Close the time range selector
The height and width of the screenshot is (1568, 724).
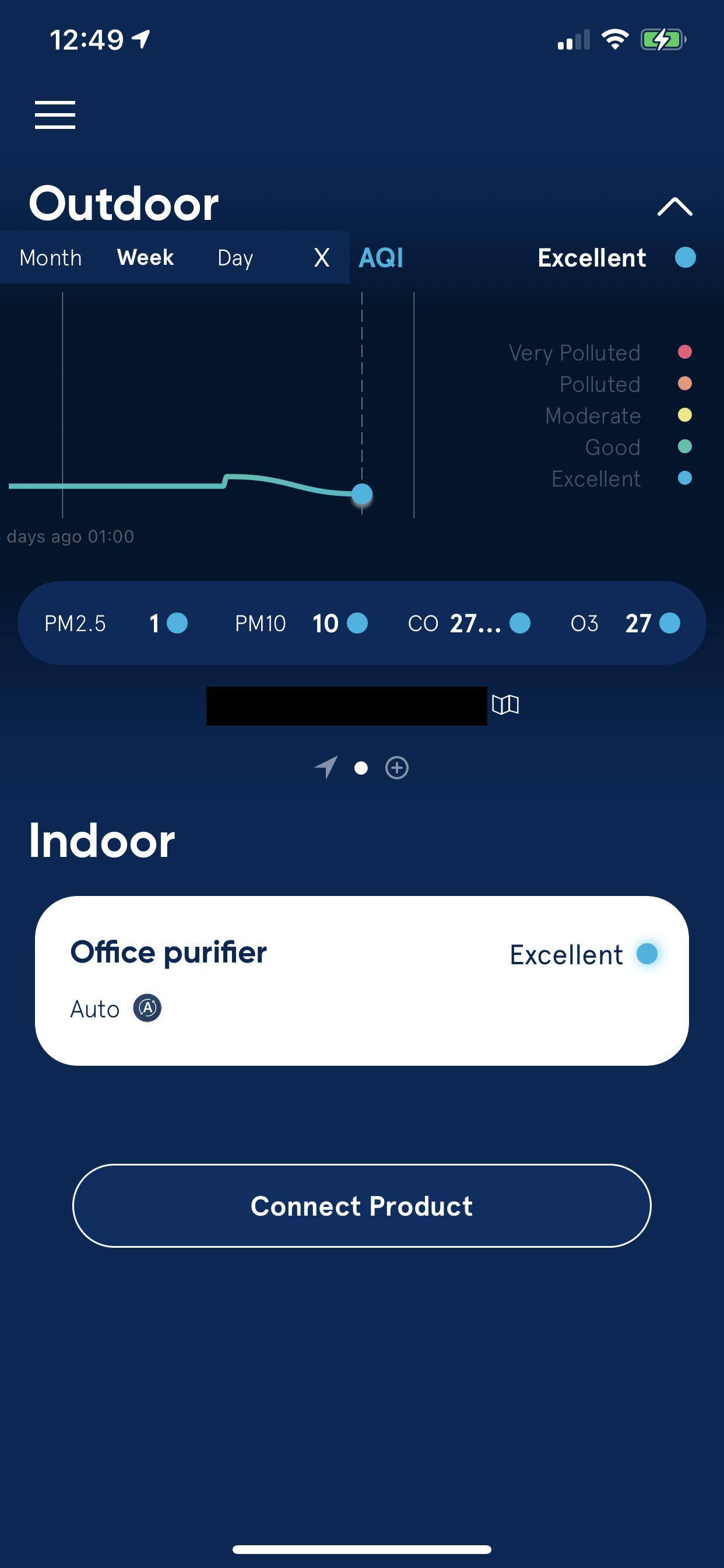tap(321, 258)
